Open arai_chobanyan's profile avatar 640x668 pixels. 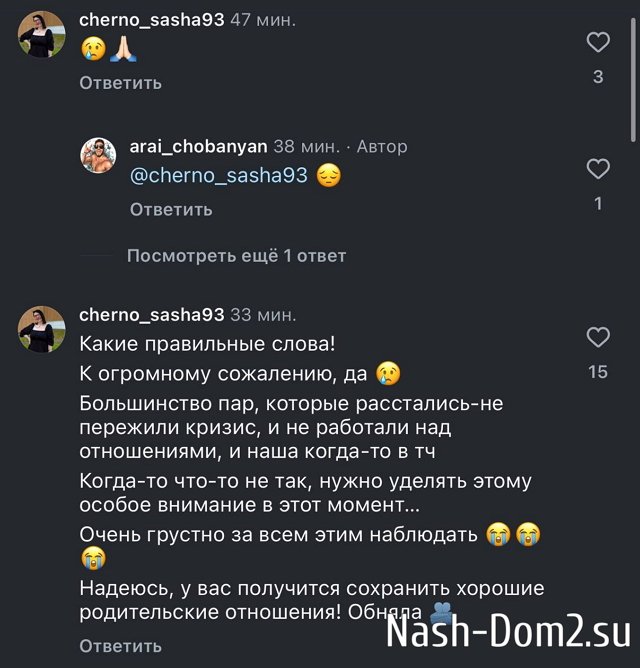coord(101,155)
